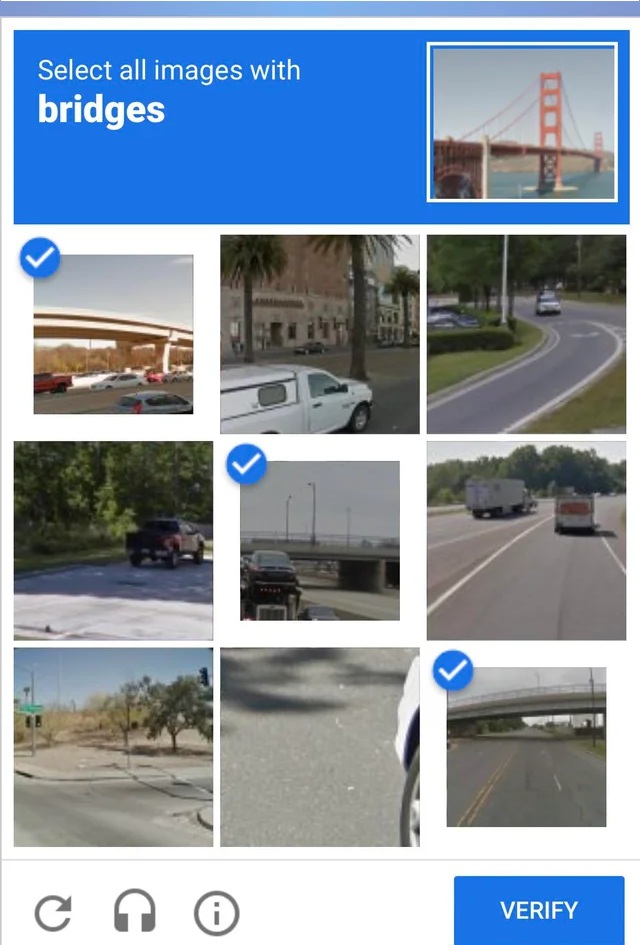The width and height of the screenshot is (640, 945).
Task: Select the curving road tile with one car
Action: pyautogui.click(x=526, y=334)
